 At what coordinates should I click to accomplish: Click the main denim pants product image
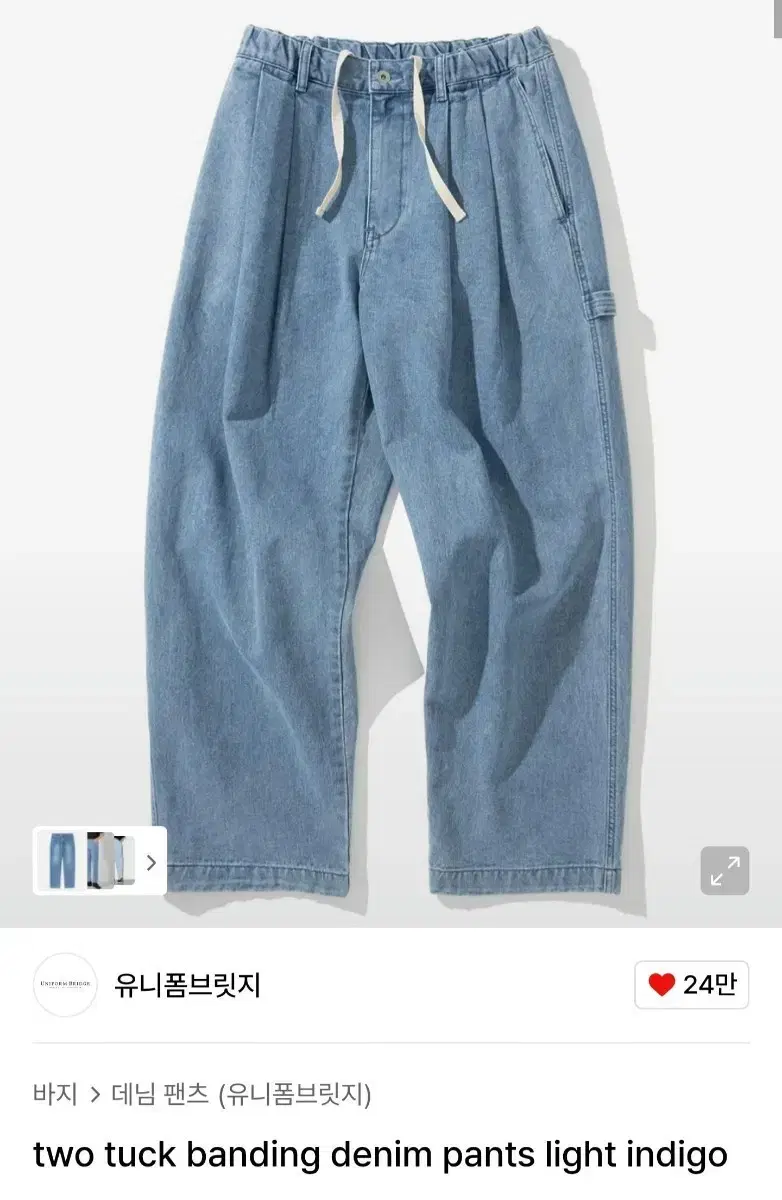[390, 450]
